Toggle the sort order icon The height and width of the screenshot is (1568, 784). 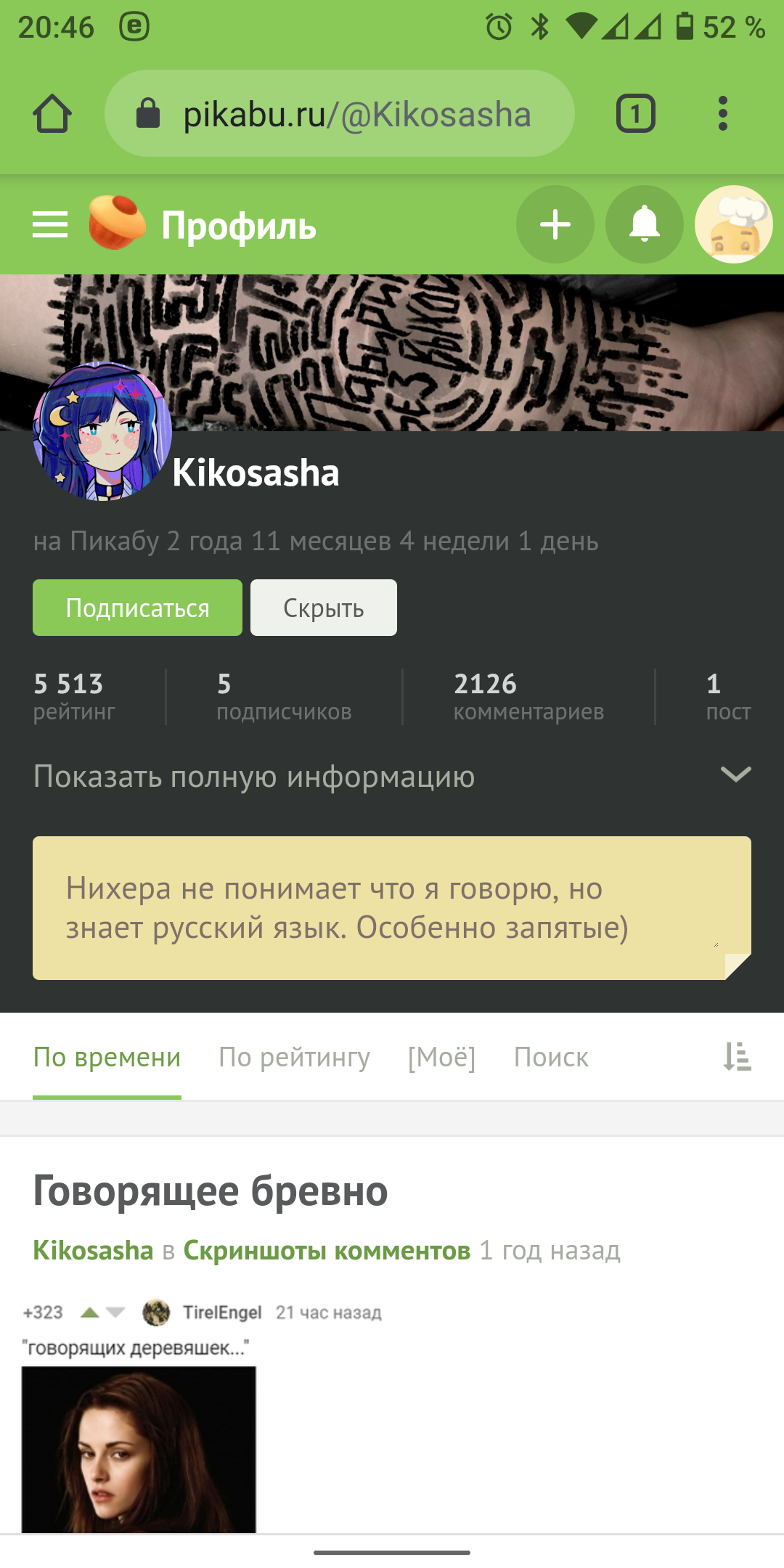pos(737,1057)
